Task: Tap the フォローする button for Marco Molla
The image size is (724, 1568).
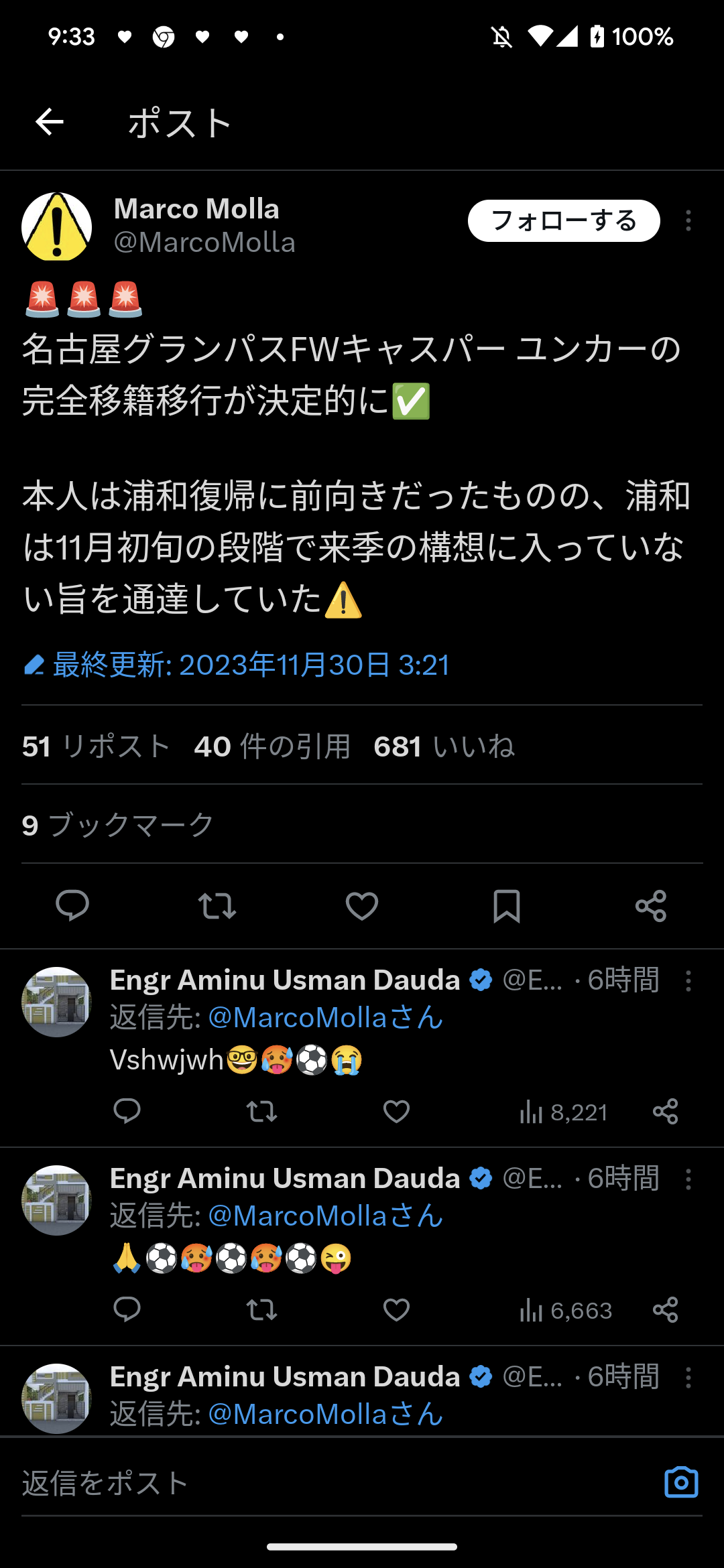Action: coord(563,220)
